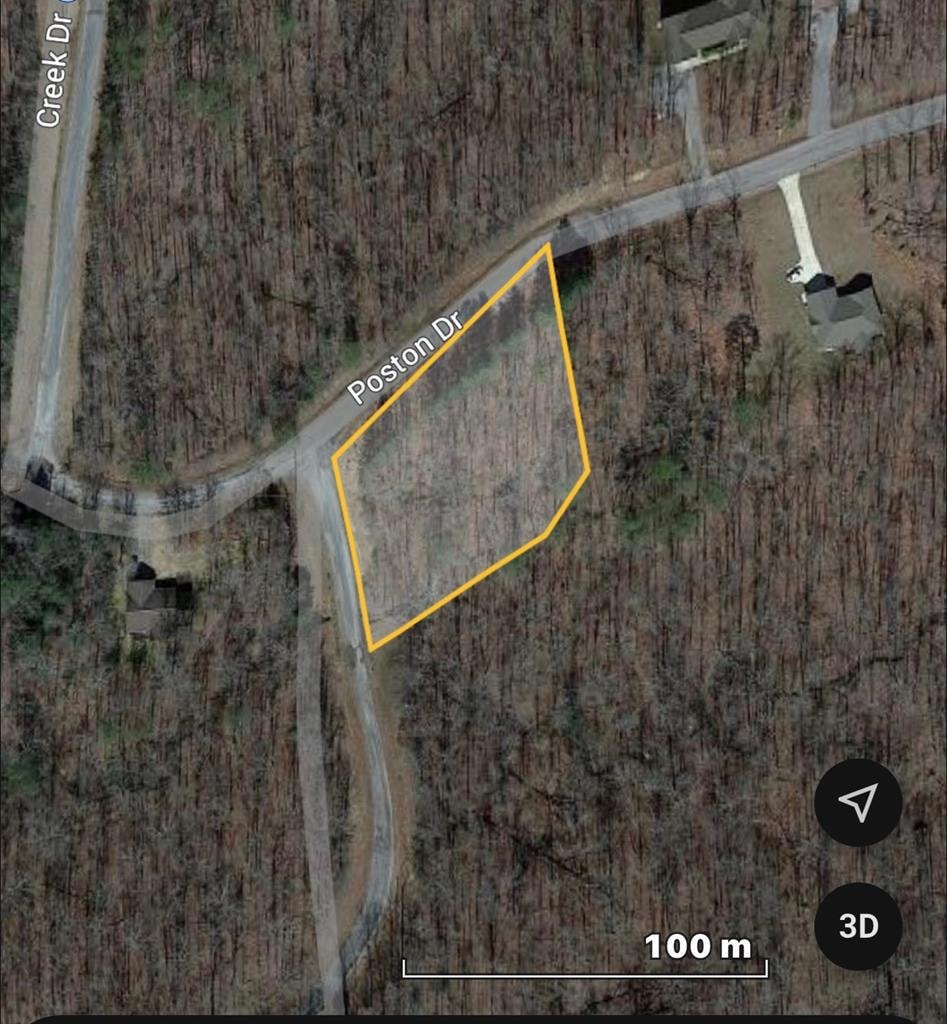
Task: Center map on my current location
Action: point(858,802)
